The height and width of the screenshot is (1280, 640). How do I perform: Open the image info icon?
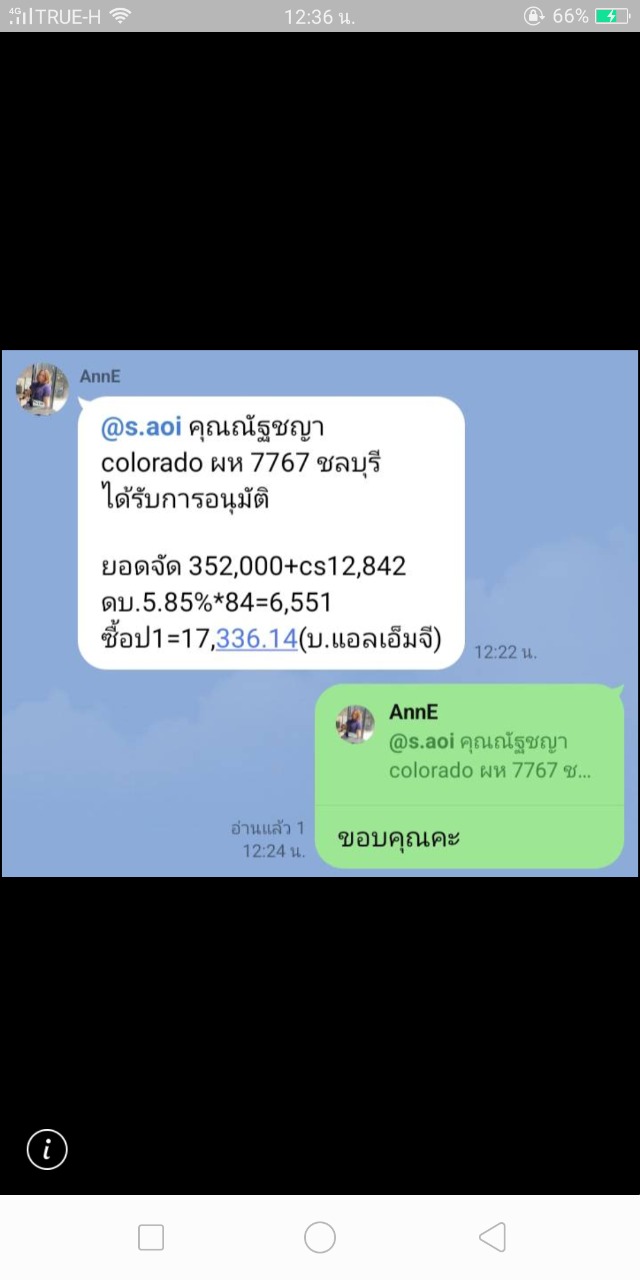click(47, 1149)
